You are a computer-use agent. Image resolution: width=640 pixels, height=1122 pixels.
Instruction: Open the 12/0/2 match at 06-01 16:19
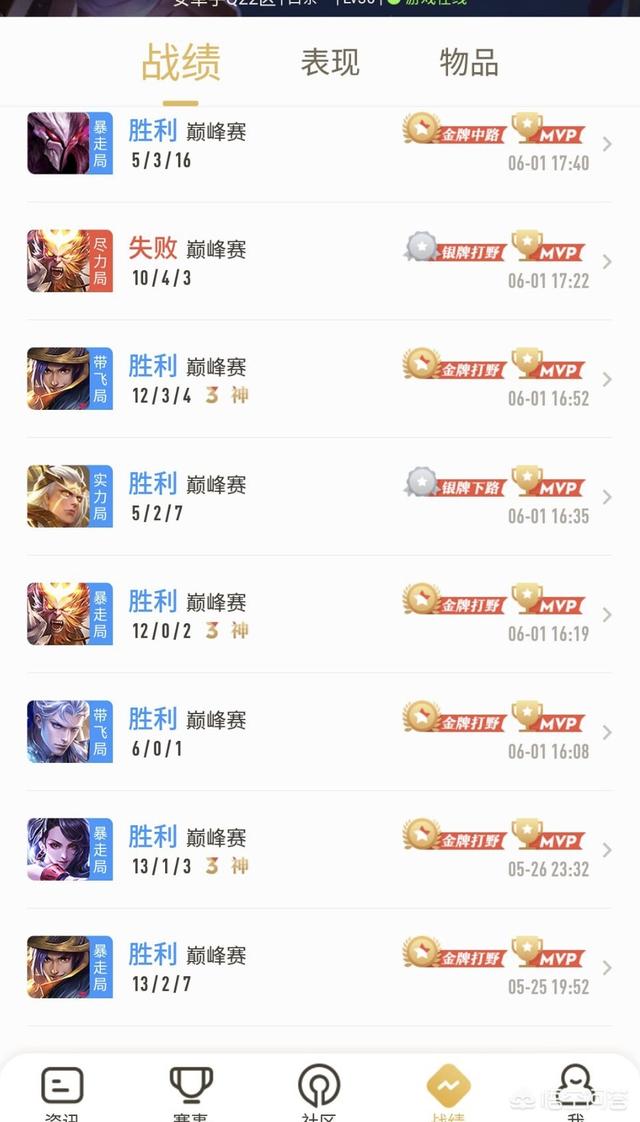(320, 615)
